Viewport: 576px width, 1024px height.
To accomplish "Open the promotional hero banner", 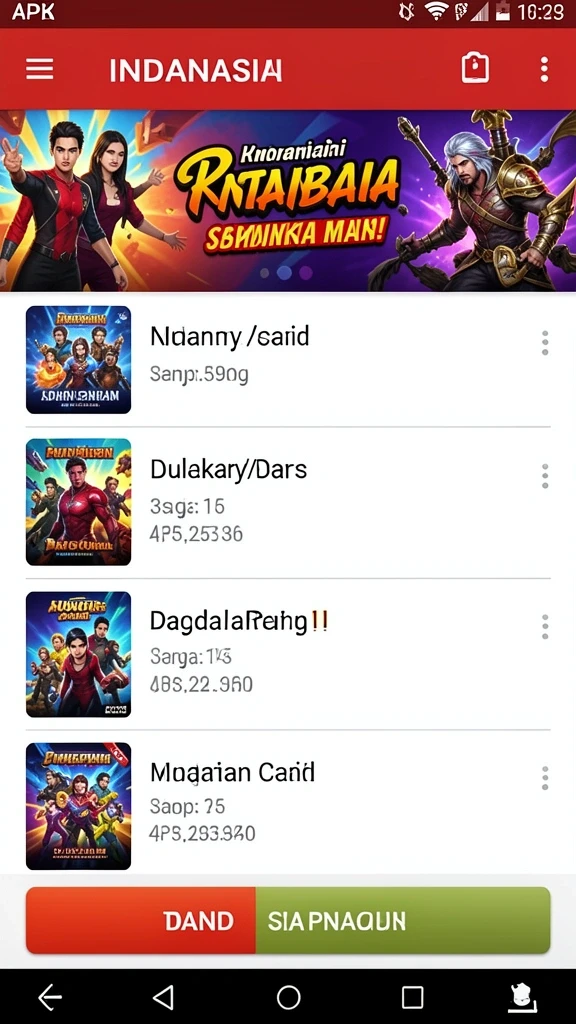I will (288, 200).
